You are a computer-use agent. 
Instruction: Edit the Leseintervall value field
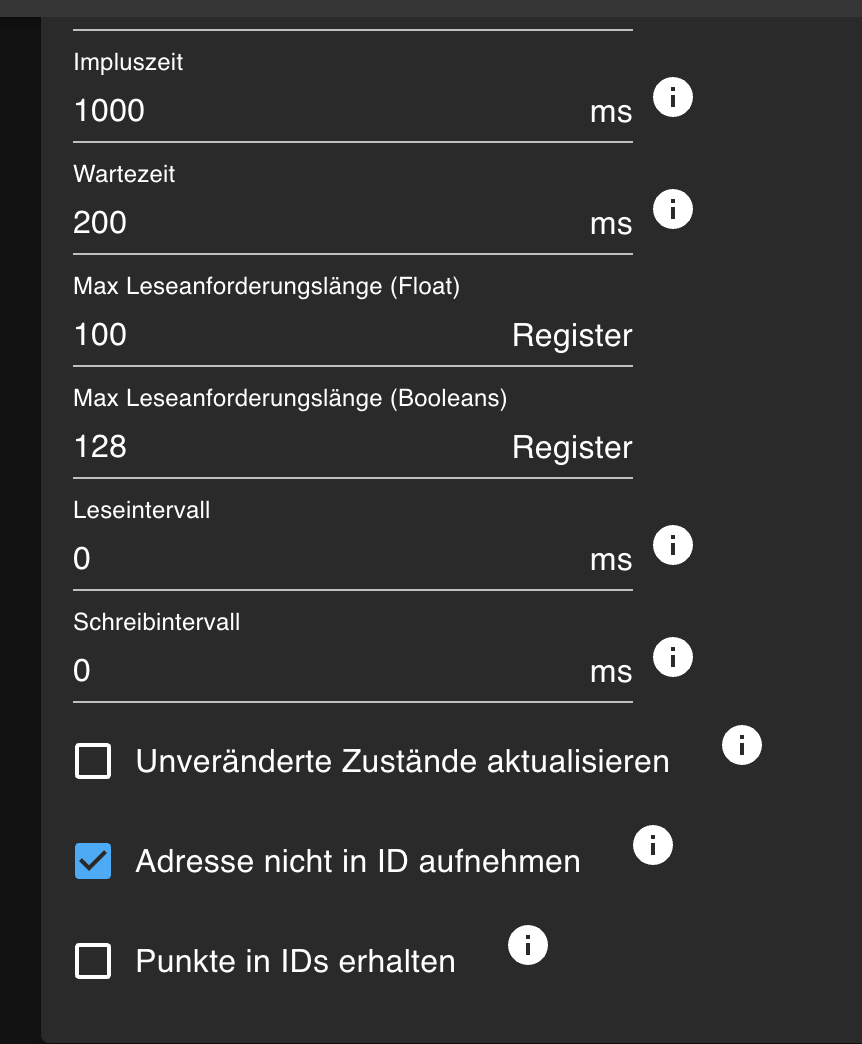coord(320,559)
